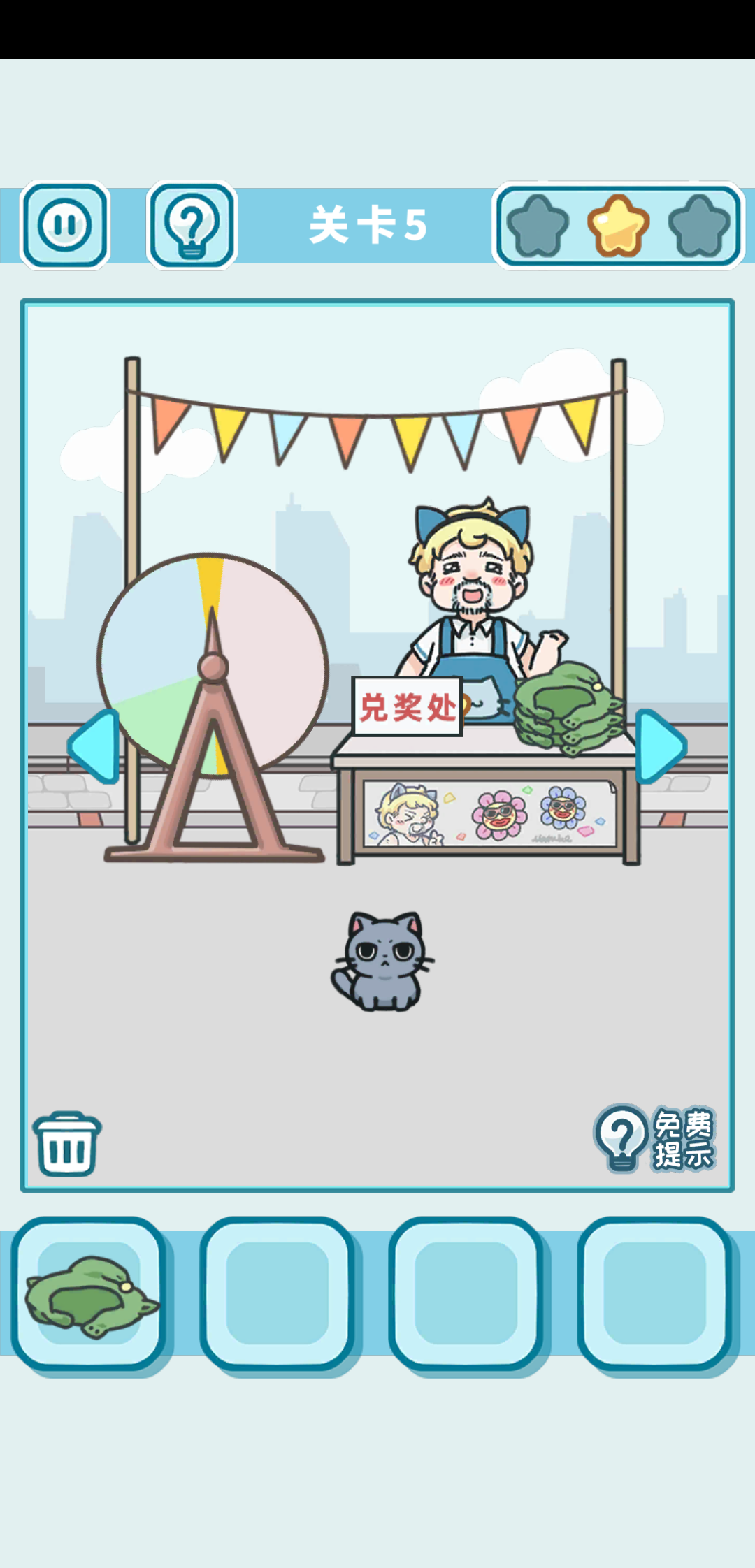755x1568 pixels.
Task: Move to the scene on the right
Action: [x=660, y=746]
